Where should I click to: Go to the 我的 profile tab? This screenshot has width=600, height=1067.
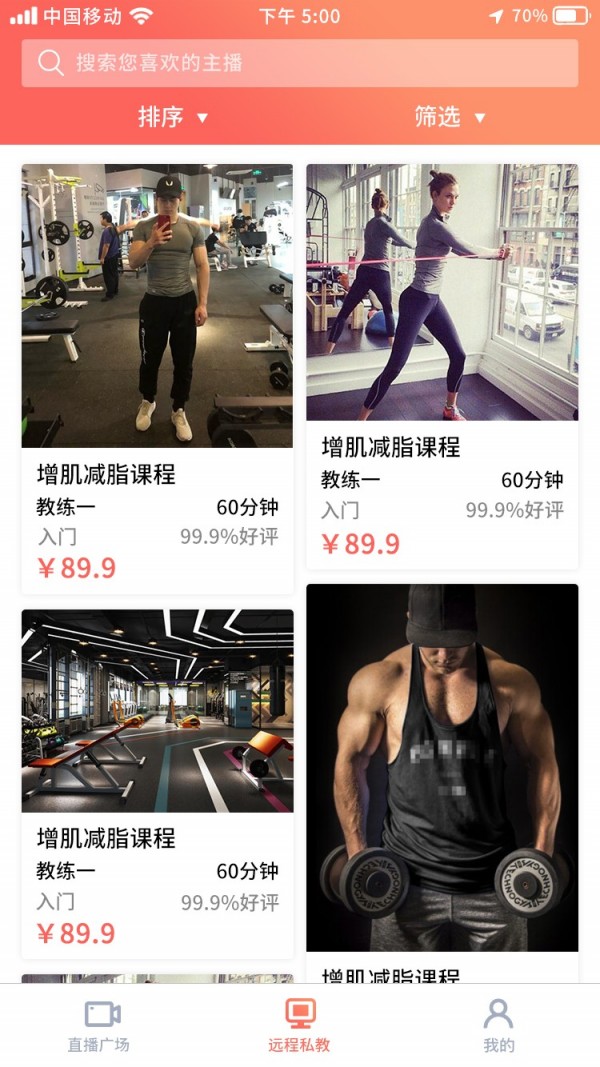[498, 1026]
